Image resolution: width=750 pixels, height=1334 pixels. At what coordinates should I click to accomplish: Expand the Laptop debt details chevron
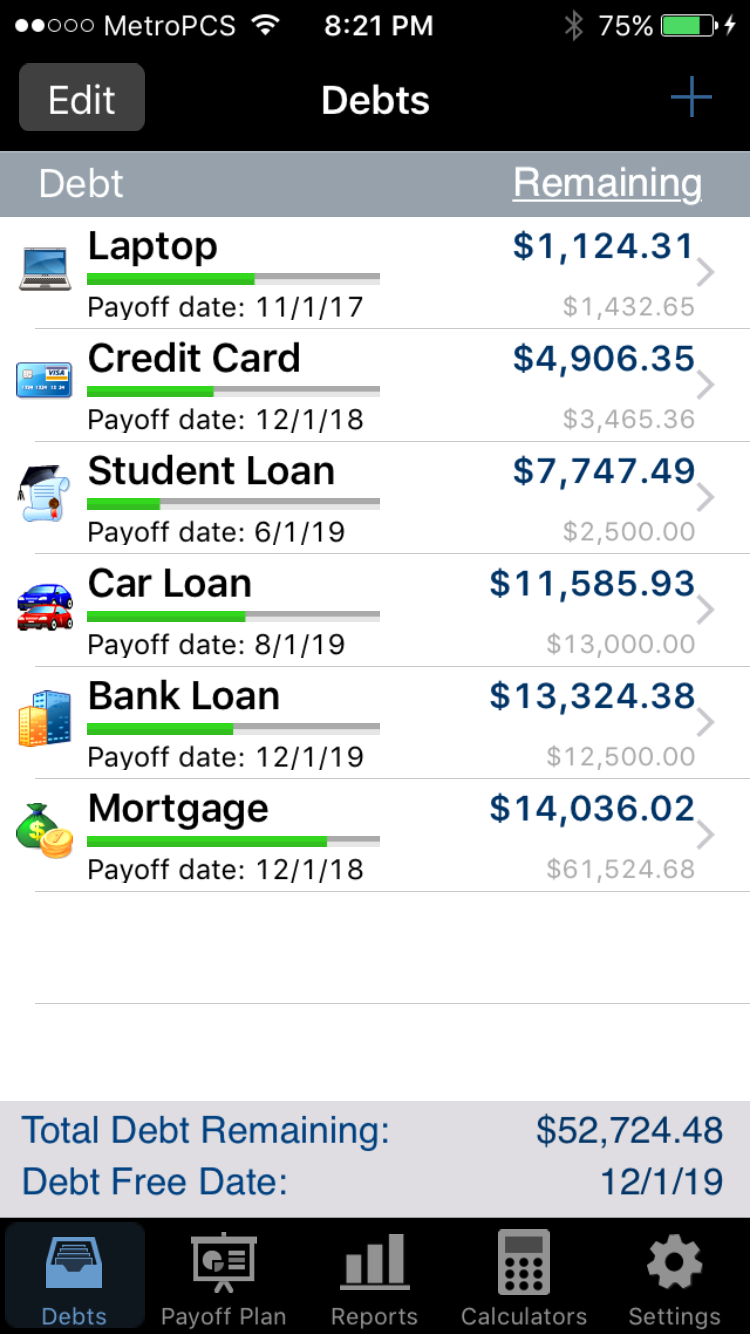[x=707, y=272]
